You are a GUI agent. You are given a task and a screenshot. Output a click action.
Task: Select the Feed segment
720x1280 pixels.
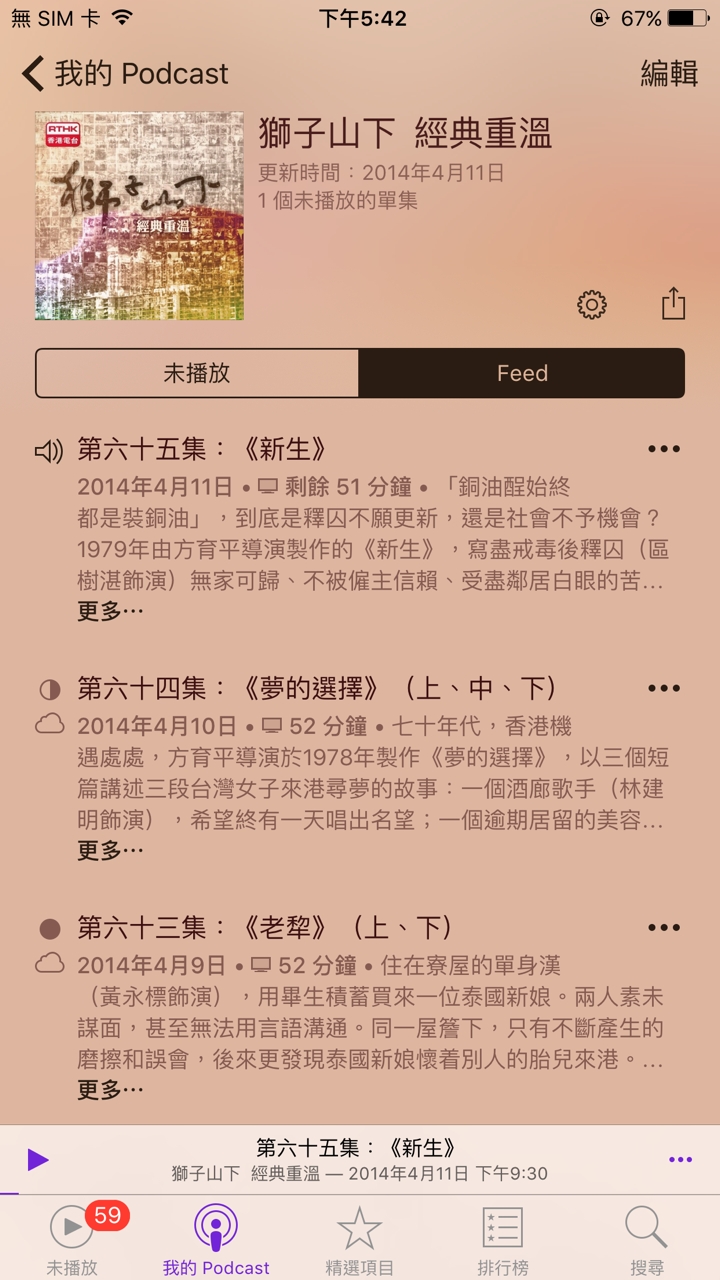[522, 373]
